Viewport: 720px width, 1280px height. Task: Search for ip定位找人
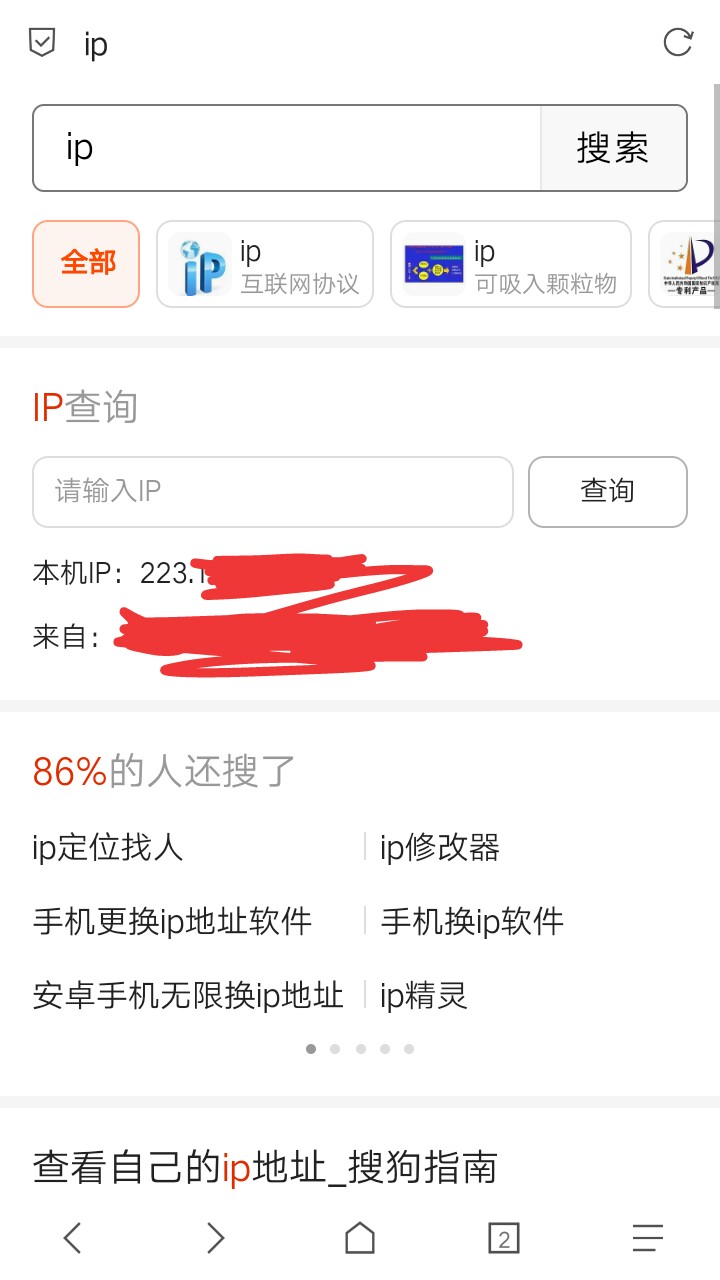pyautogui.click(x=108, y=848)
